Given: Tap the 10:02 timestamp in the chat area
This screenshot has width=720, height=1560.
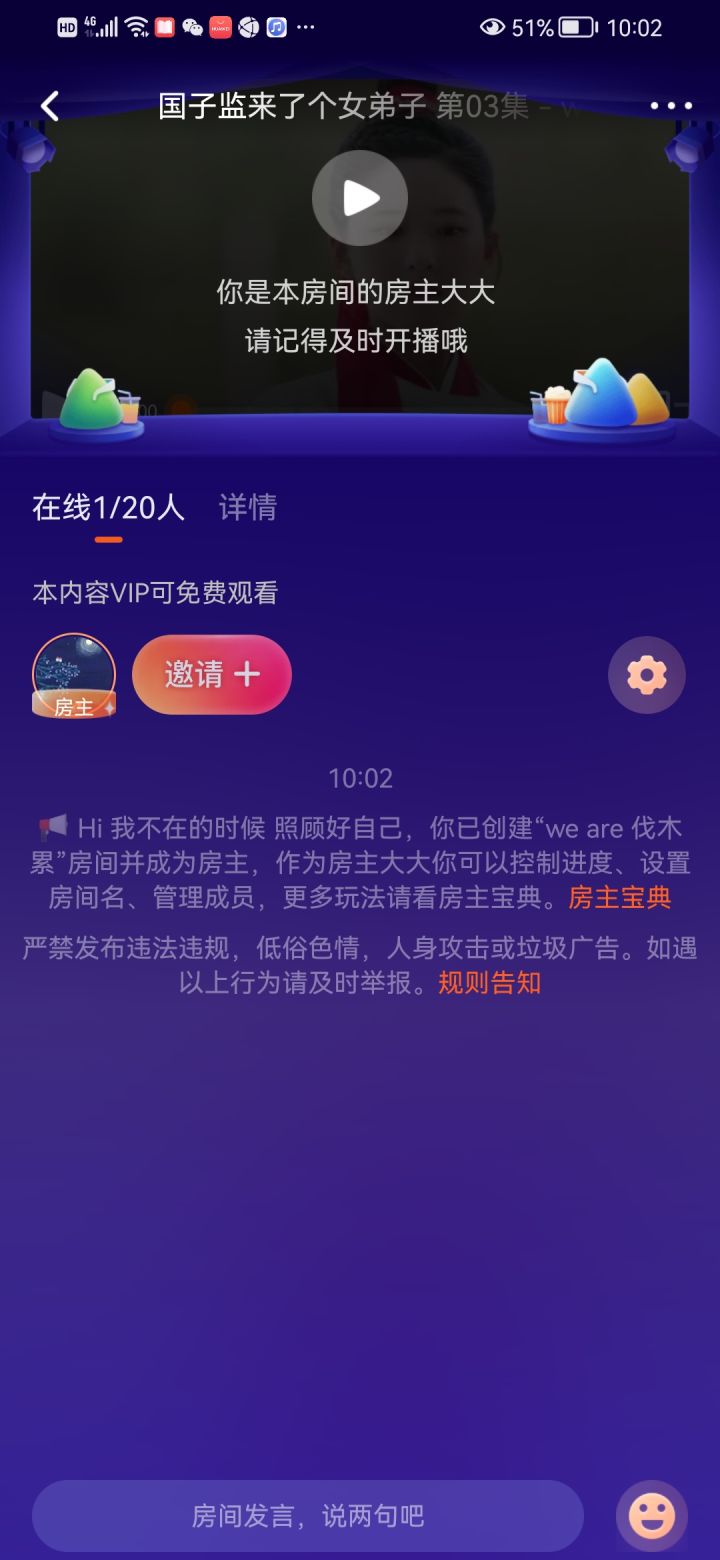Looking at the screenshot, I should coord(360,779).
